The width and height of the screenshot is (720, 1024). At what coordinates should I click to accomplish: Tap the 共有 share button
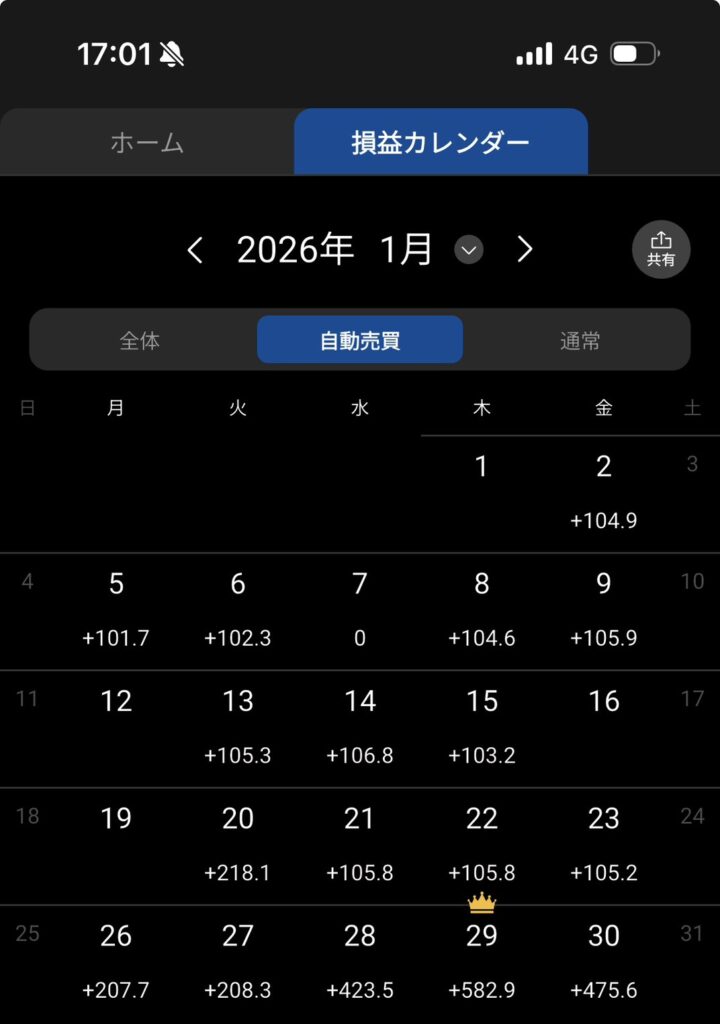click(661, 249)
